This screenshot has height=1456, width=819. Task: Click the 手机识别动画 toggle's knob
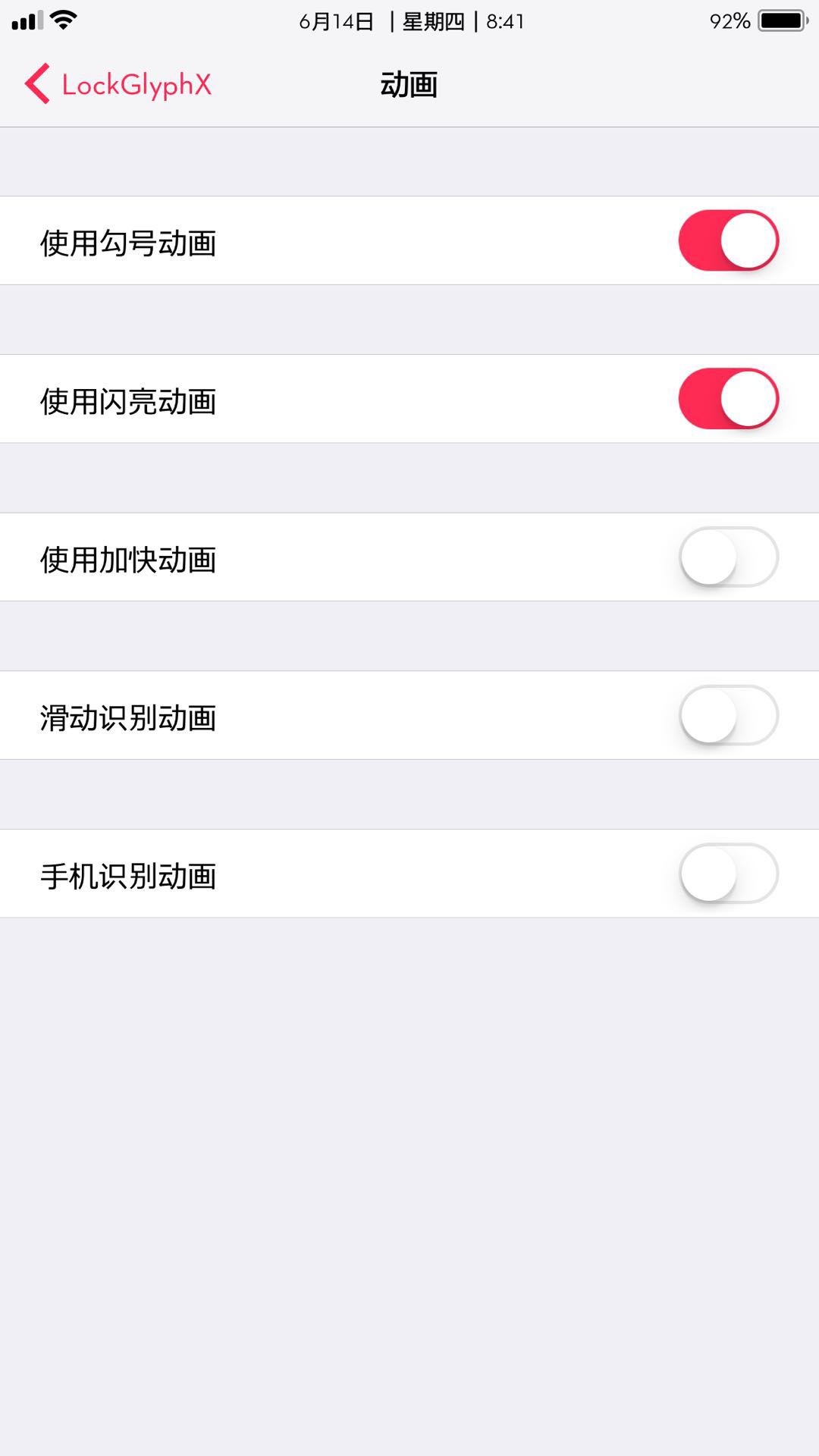[709, 873]
